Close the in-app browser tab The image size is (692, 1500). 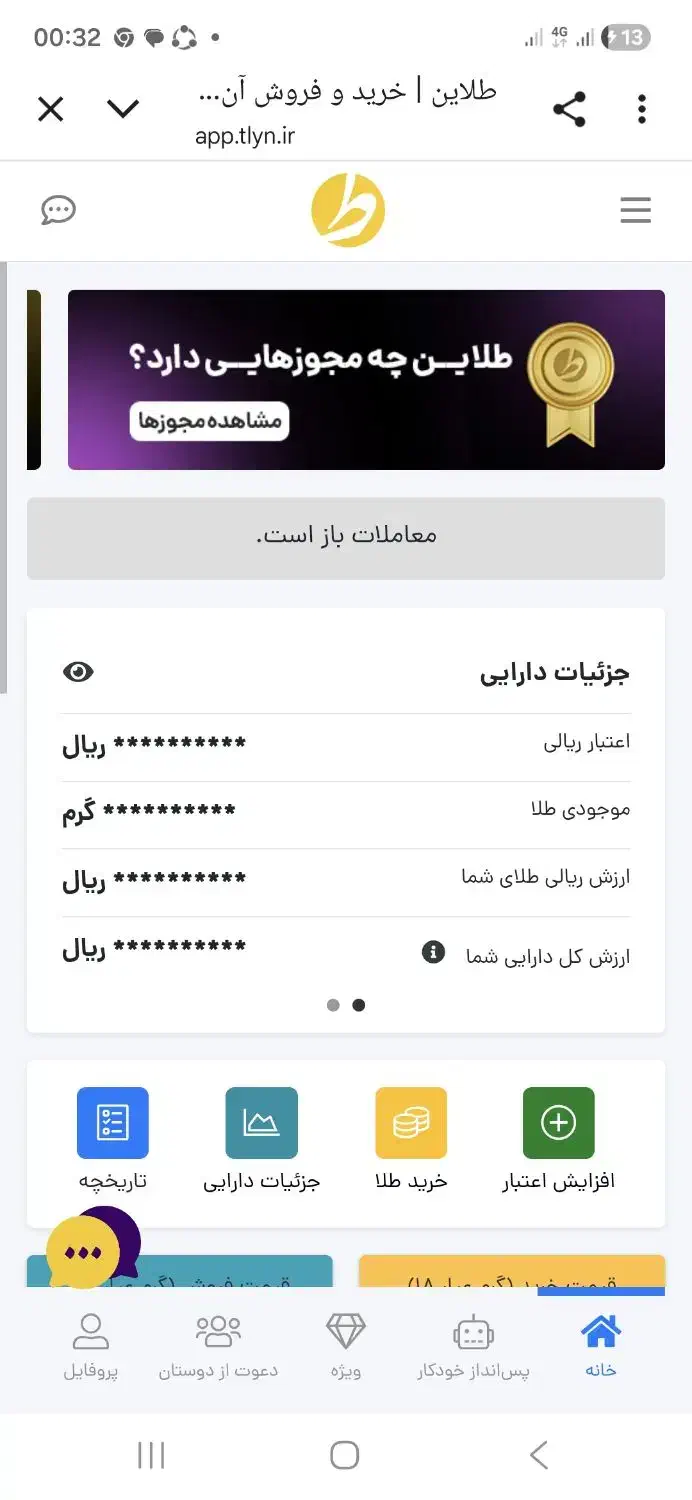50,109
